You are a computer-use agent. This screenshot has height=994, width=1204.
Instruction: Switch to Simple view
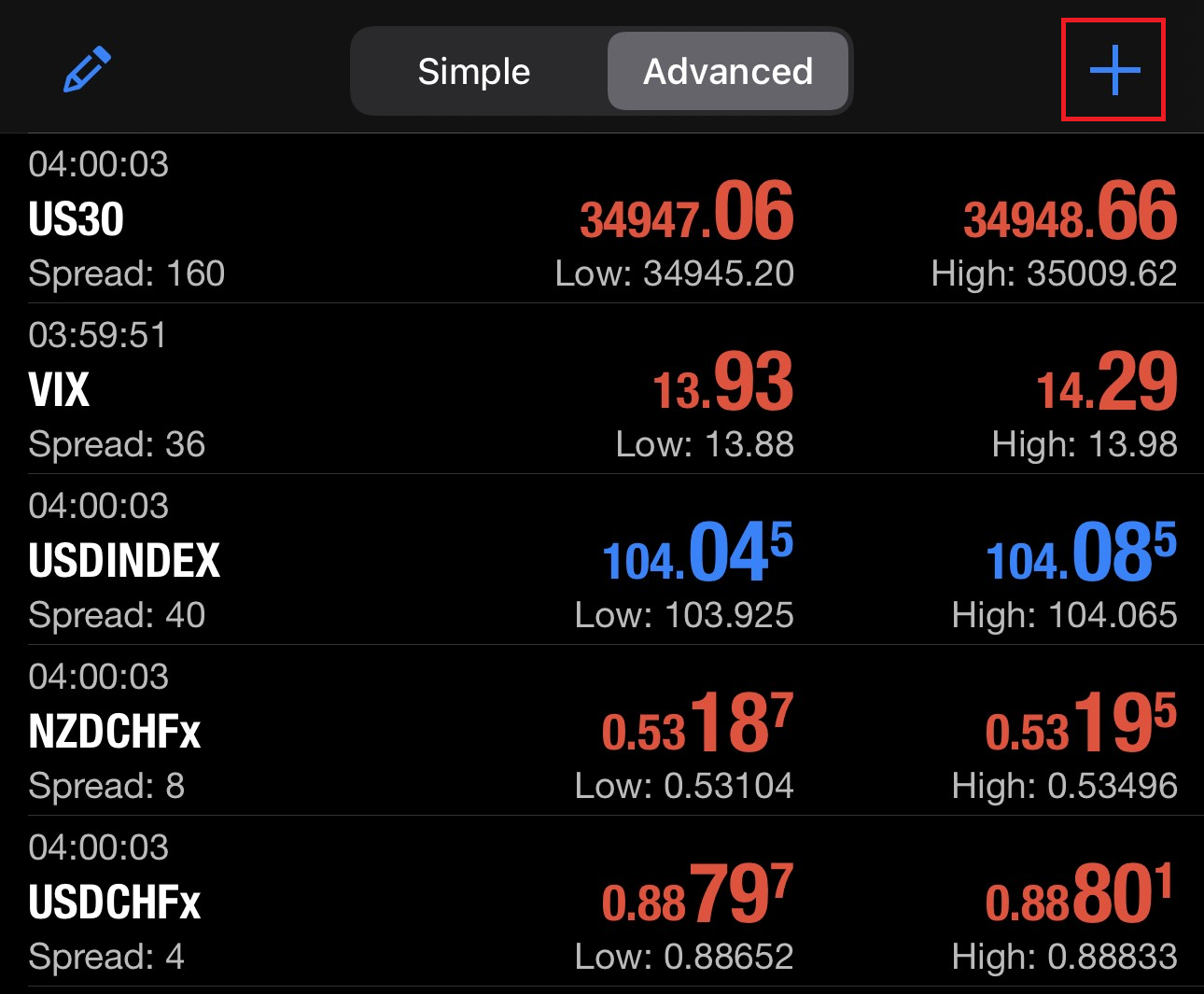(x=474, y=72)
